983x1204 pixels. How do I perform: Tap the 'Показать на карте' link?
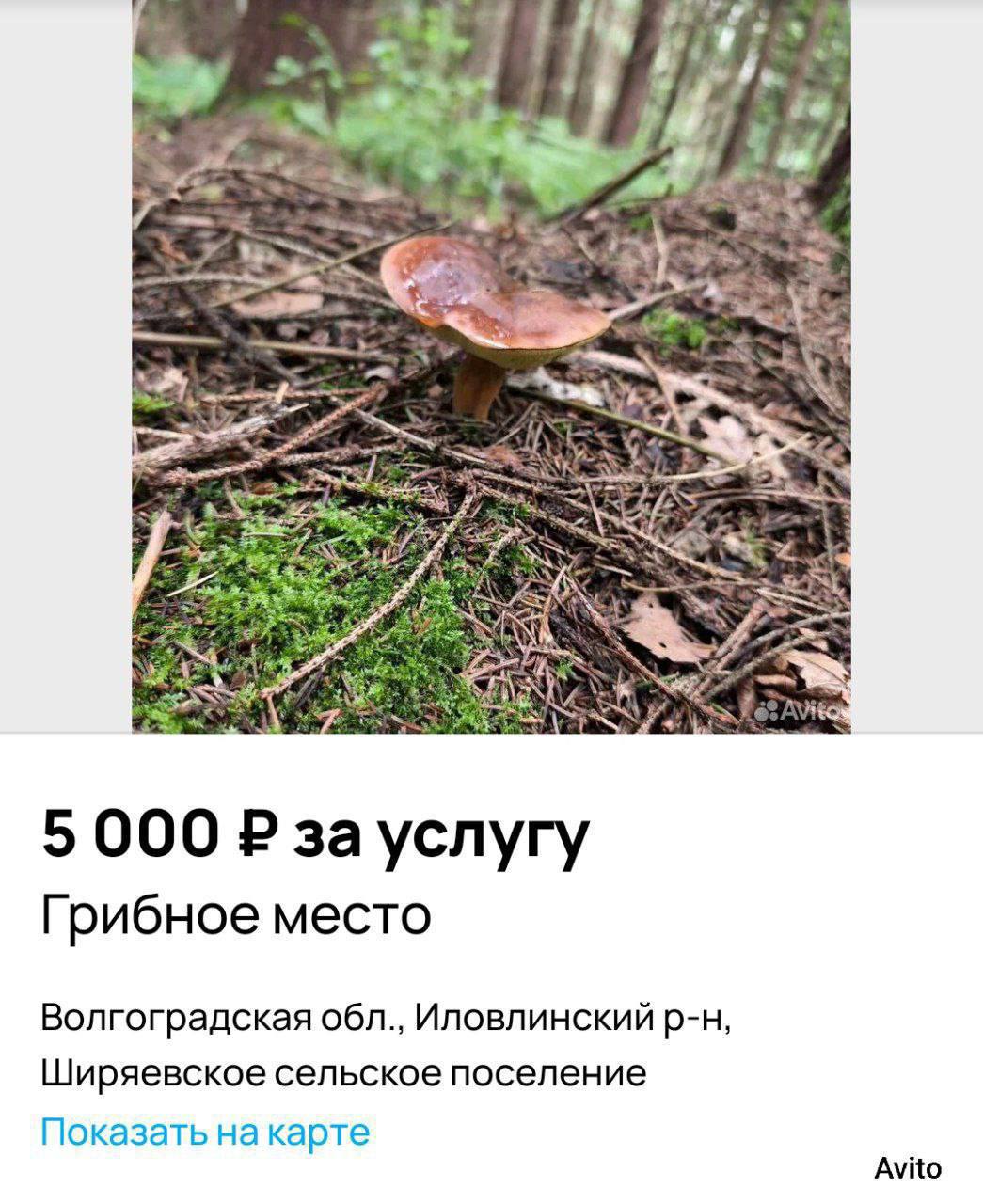205,1131
